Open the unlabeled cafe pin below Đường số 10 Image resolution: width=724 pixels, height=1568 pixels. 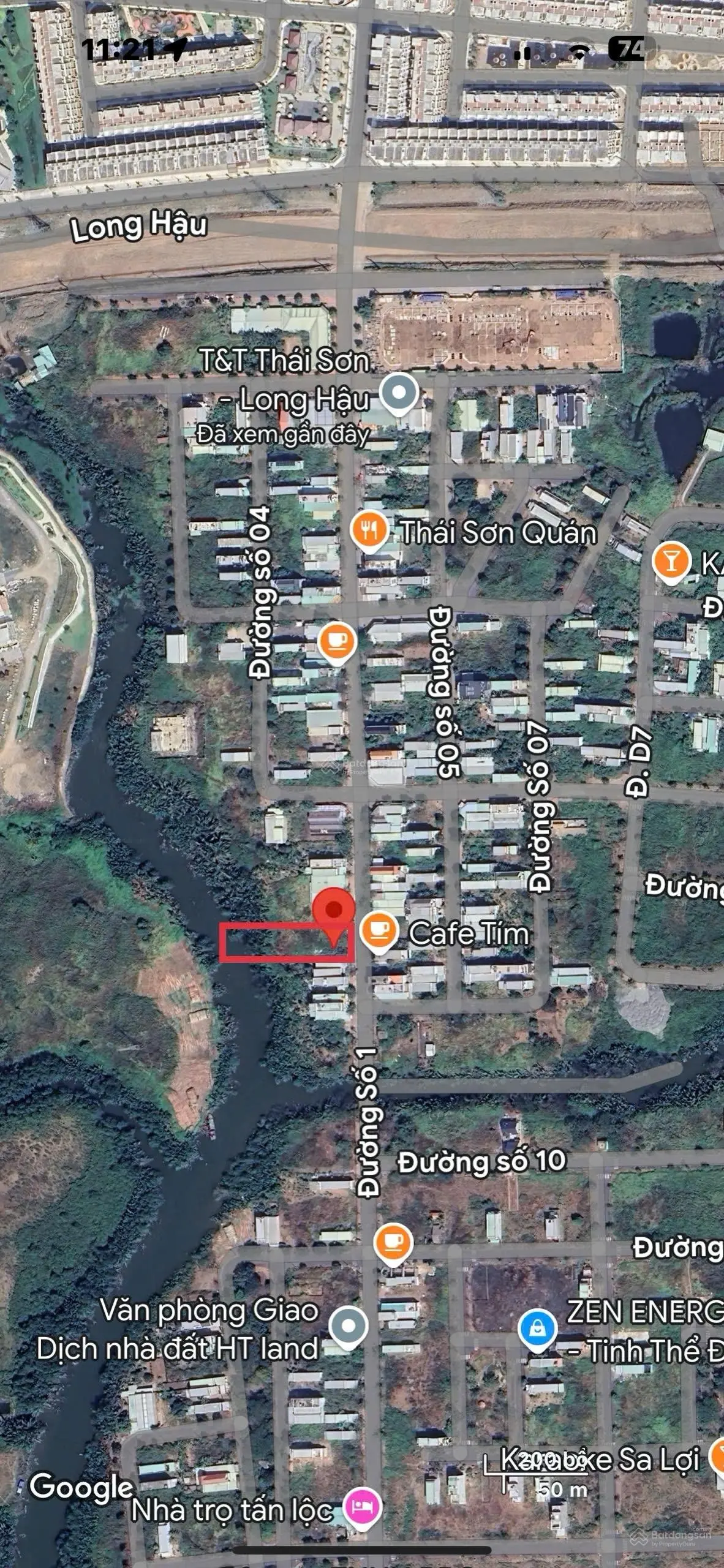(393, 1243)
